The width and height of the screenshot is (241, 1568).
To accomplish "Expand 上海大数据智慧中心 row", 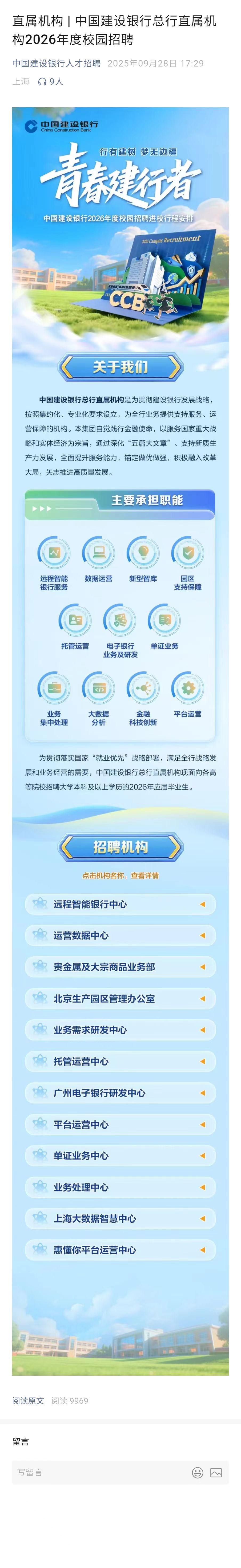I will pyautogui.click(x=120, y=1219).
